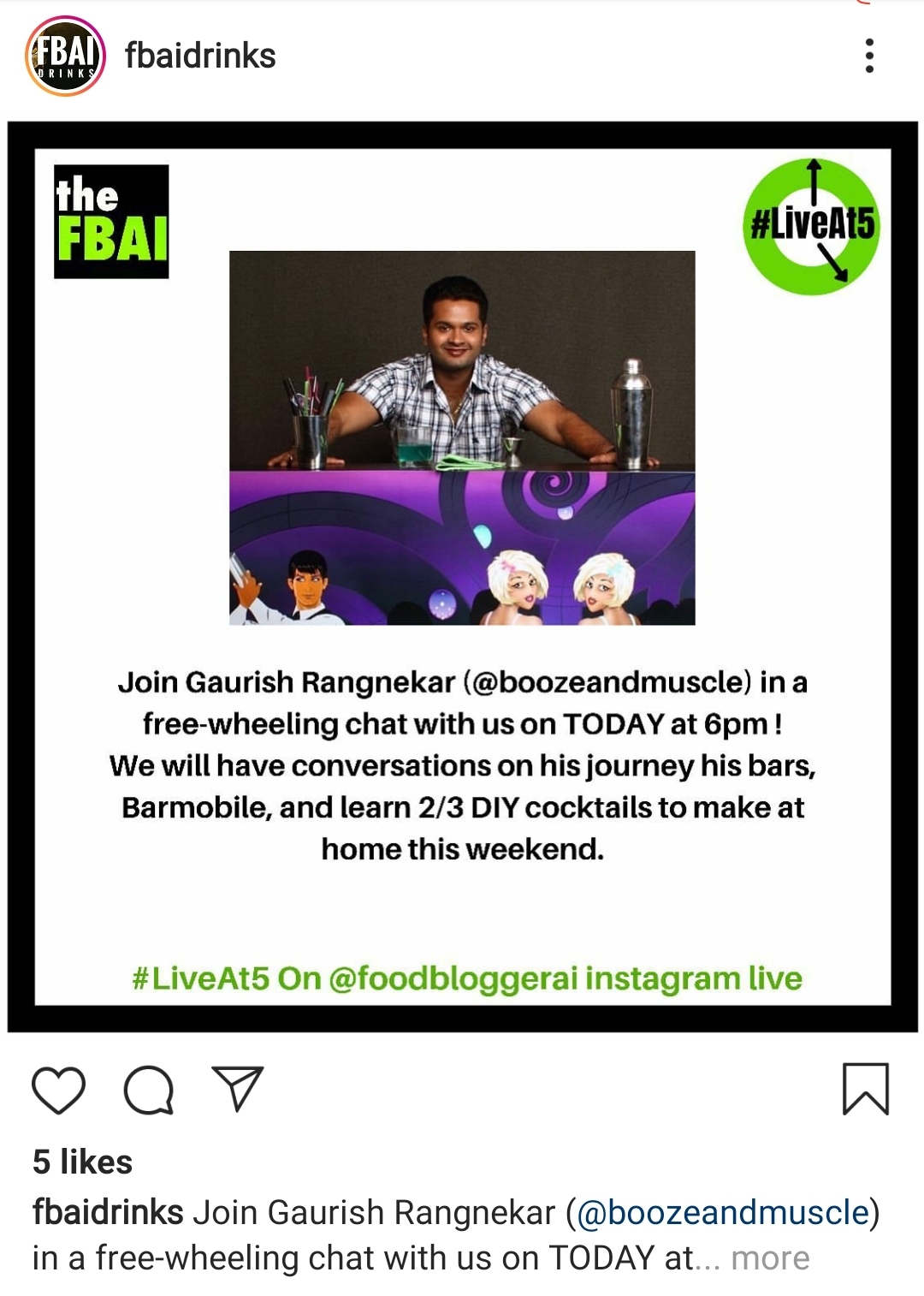Open the fbaidrinks username in header
924x1296 pixels.
200,56
